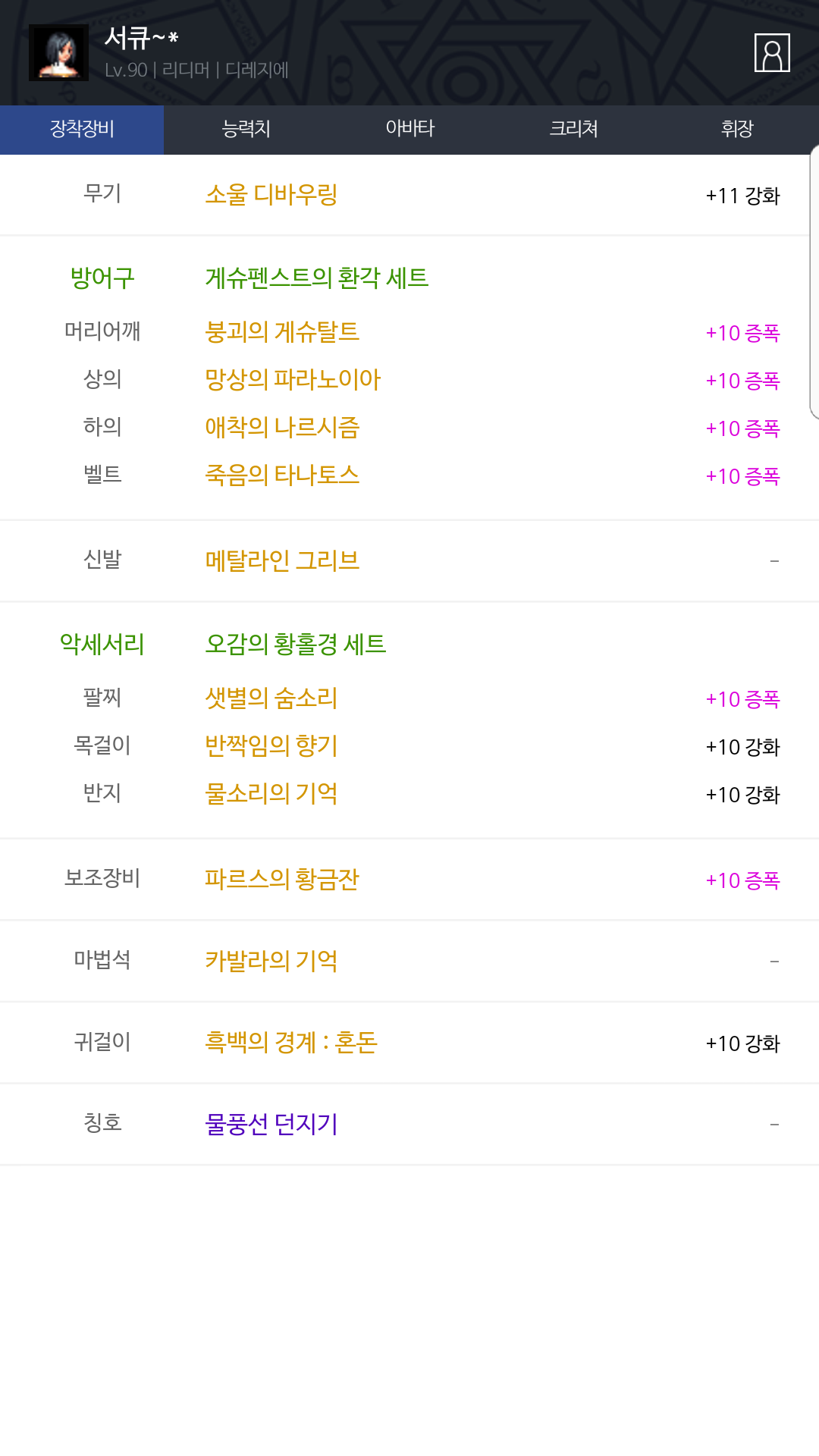View 카발라의 기억 magic stone
The width and height of the screenshot is (819, 1456).
click(271, 962)
